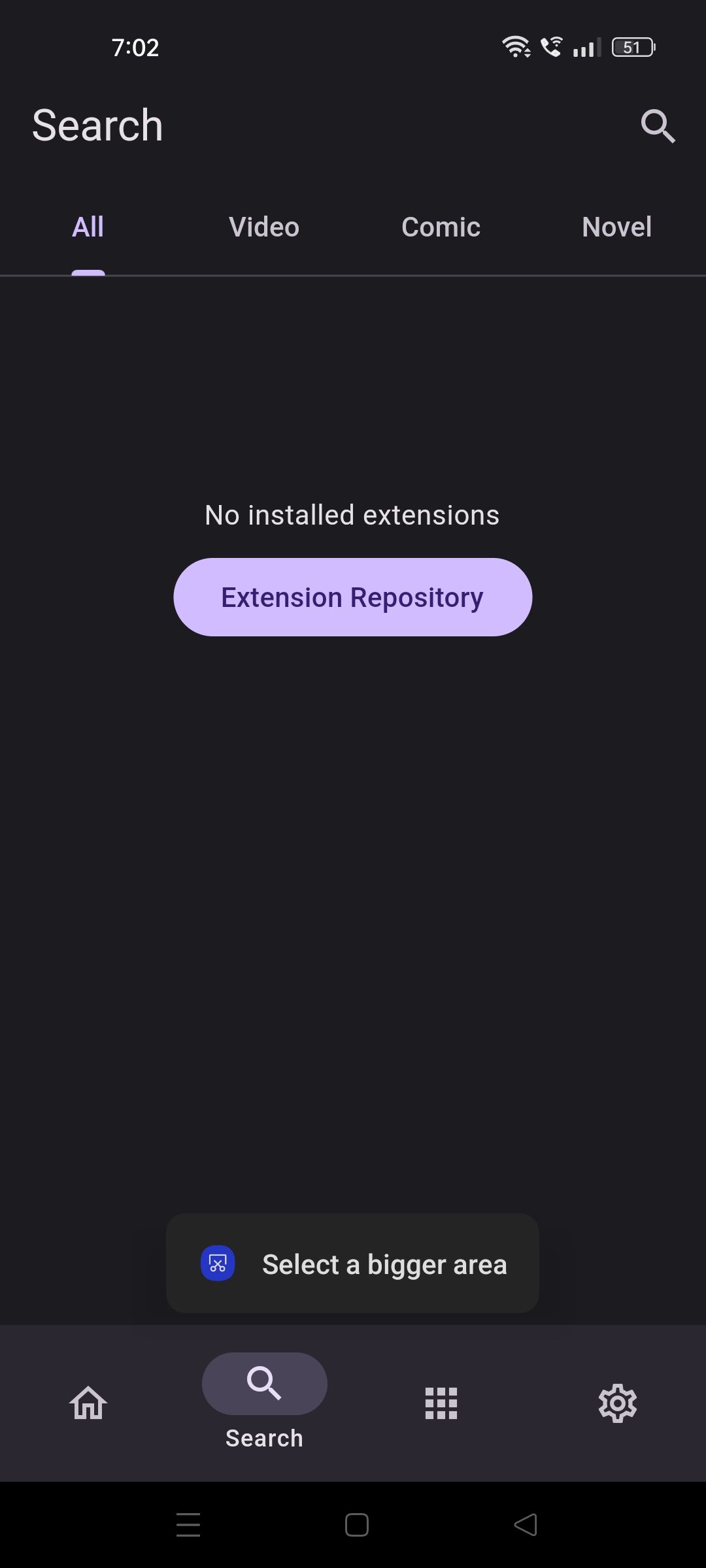Tap the blue crop icon in the toast
Viewport: 706px width, 1568px height.
click(x=217, y=1263)
